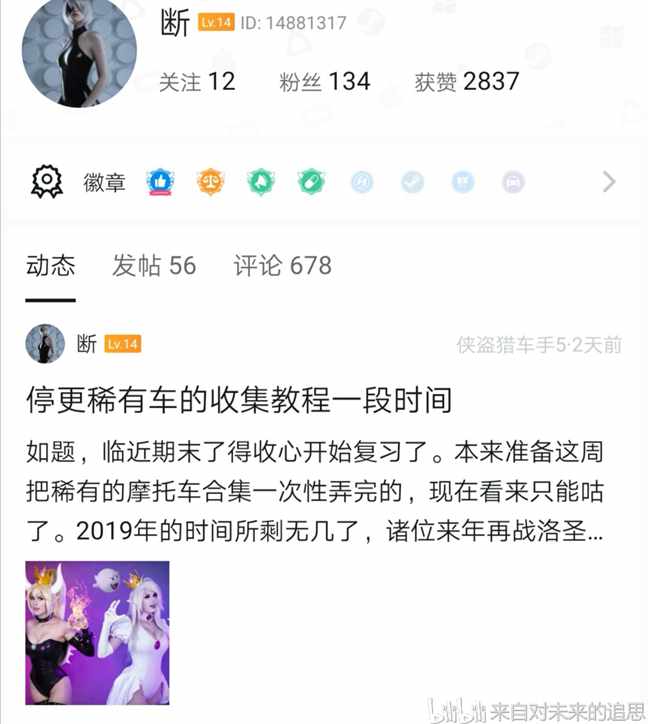This screenshot has height=724, width=648.
Task: Switch to the 评论 678 tab
Action: pos(282,266)
